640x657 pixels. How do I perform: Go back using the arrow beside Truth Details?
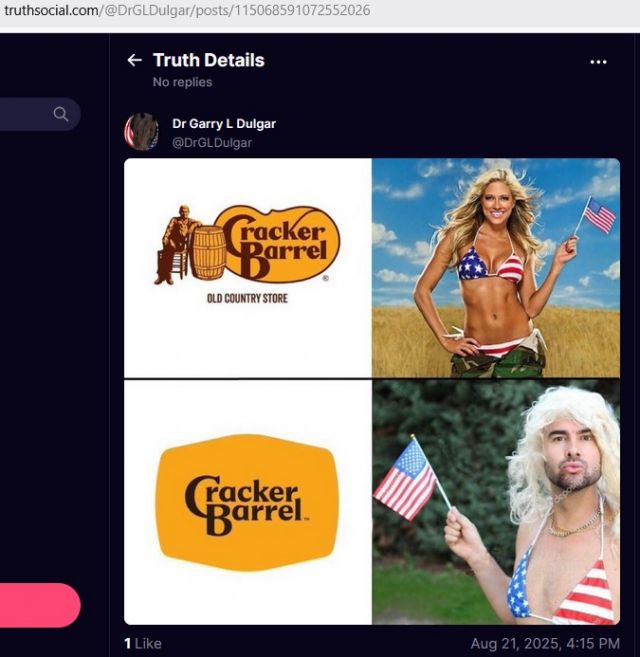[134, 60]
